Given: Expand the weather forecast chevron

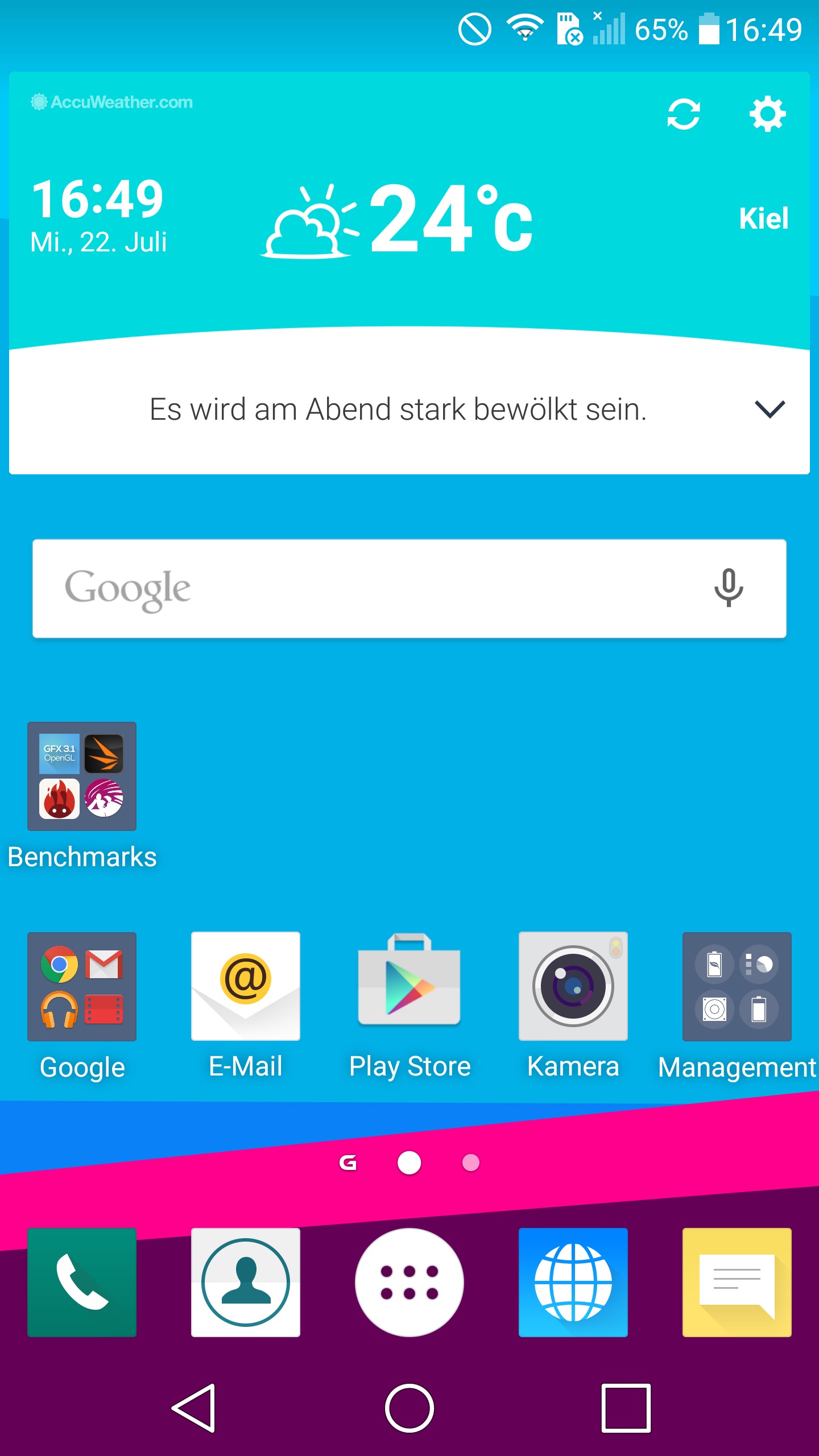Looking at the screenshot, I should click(770, 409).
